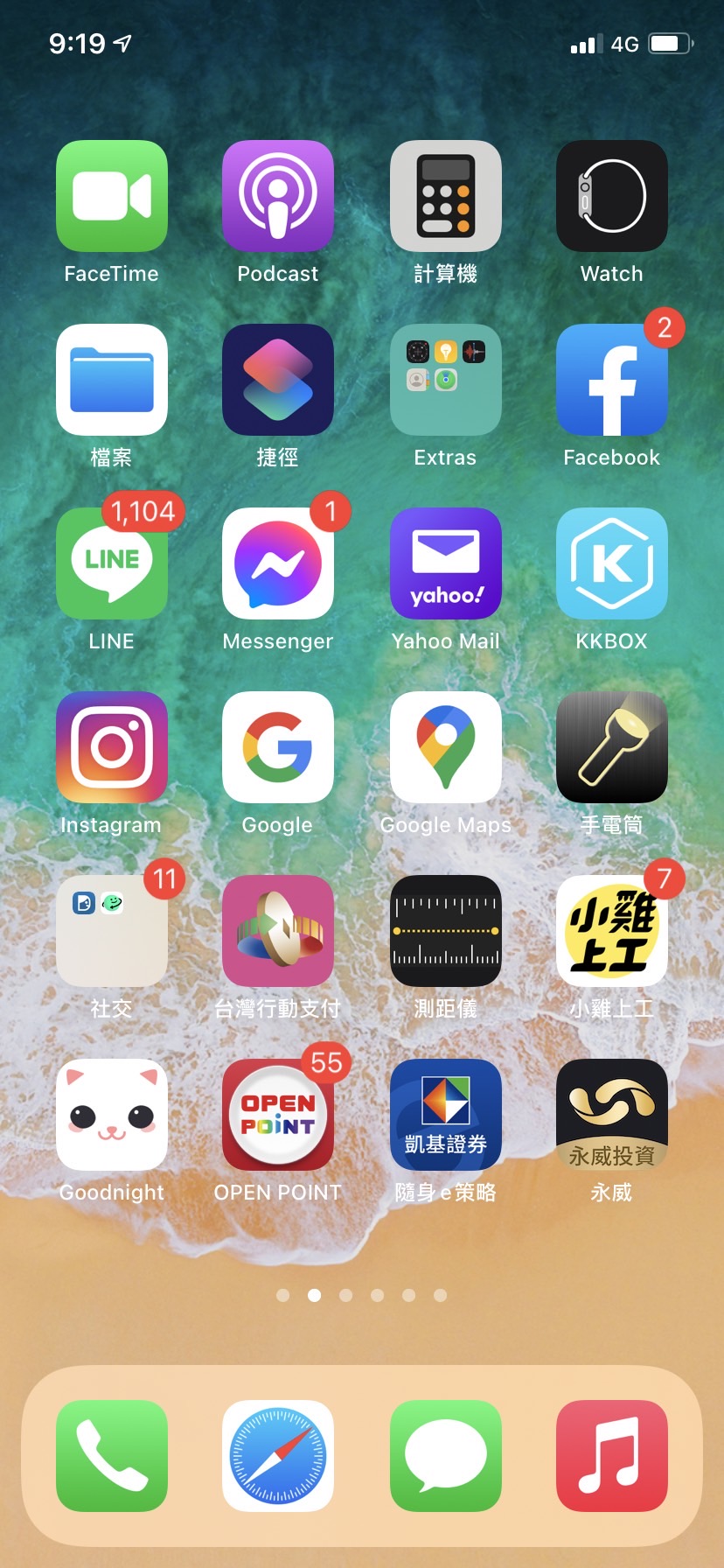Open the Watch app
Viewport: 724px width, 1568px height.
(x=611, y=196)
